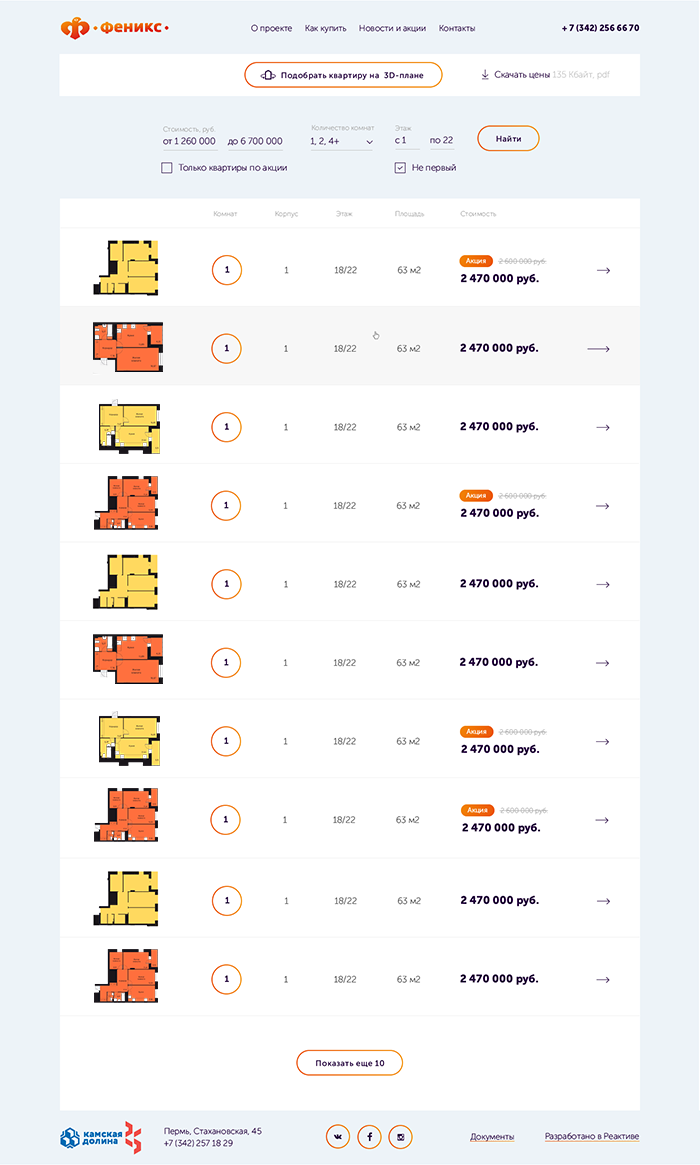The width and height of the screenshot is (700, 1165).
Task: Edit the maximum price до 6 700 000
Action: [x=255, y=142]
